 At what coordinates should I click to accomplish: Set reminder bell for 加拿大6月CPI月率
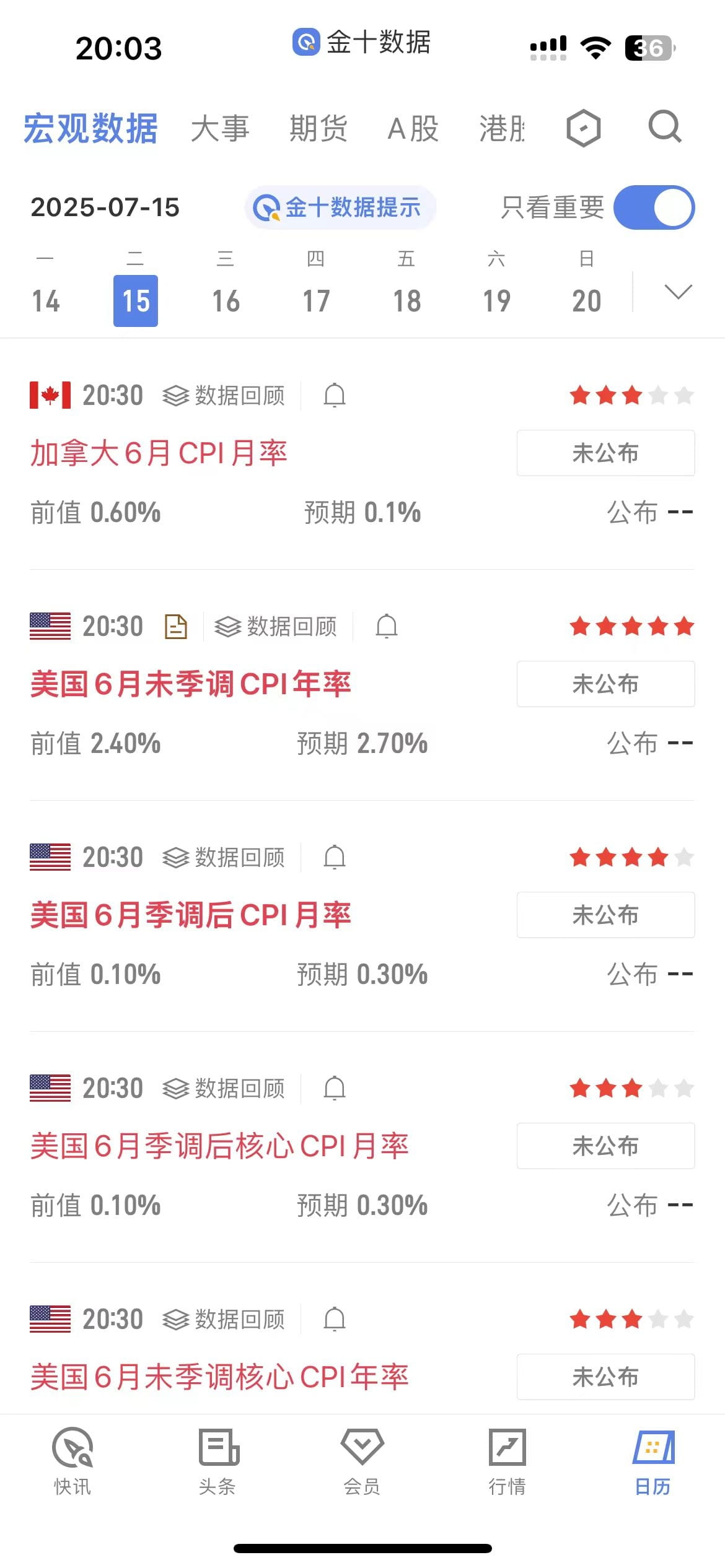335,395
